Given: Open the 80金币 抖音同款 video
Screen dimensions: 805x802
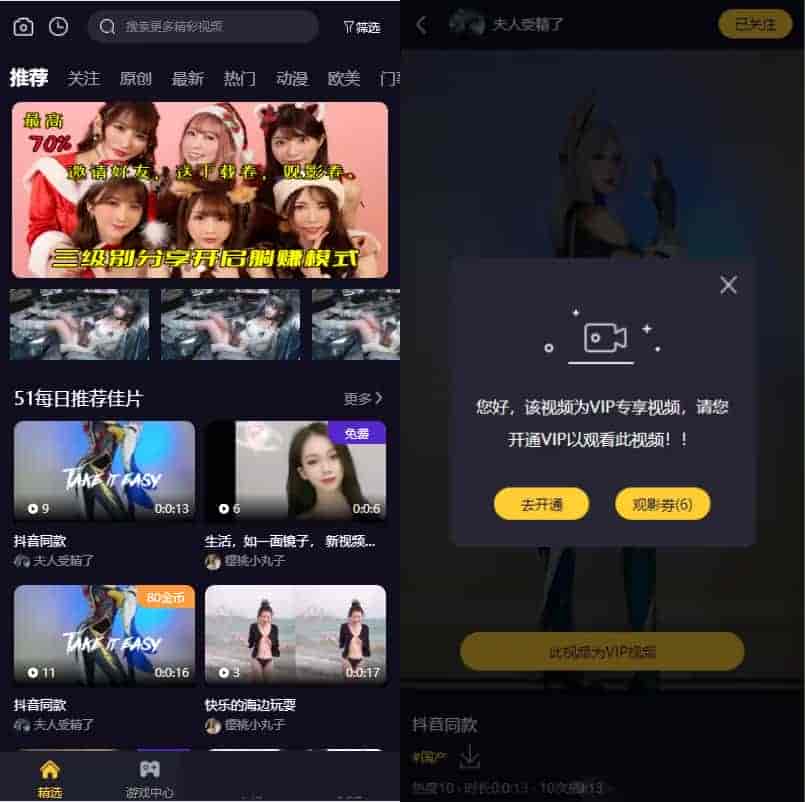Looking at the screenshot, I should click(x=104, y=636).
